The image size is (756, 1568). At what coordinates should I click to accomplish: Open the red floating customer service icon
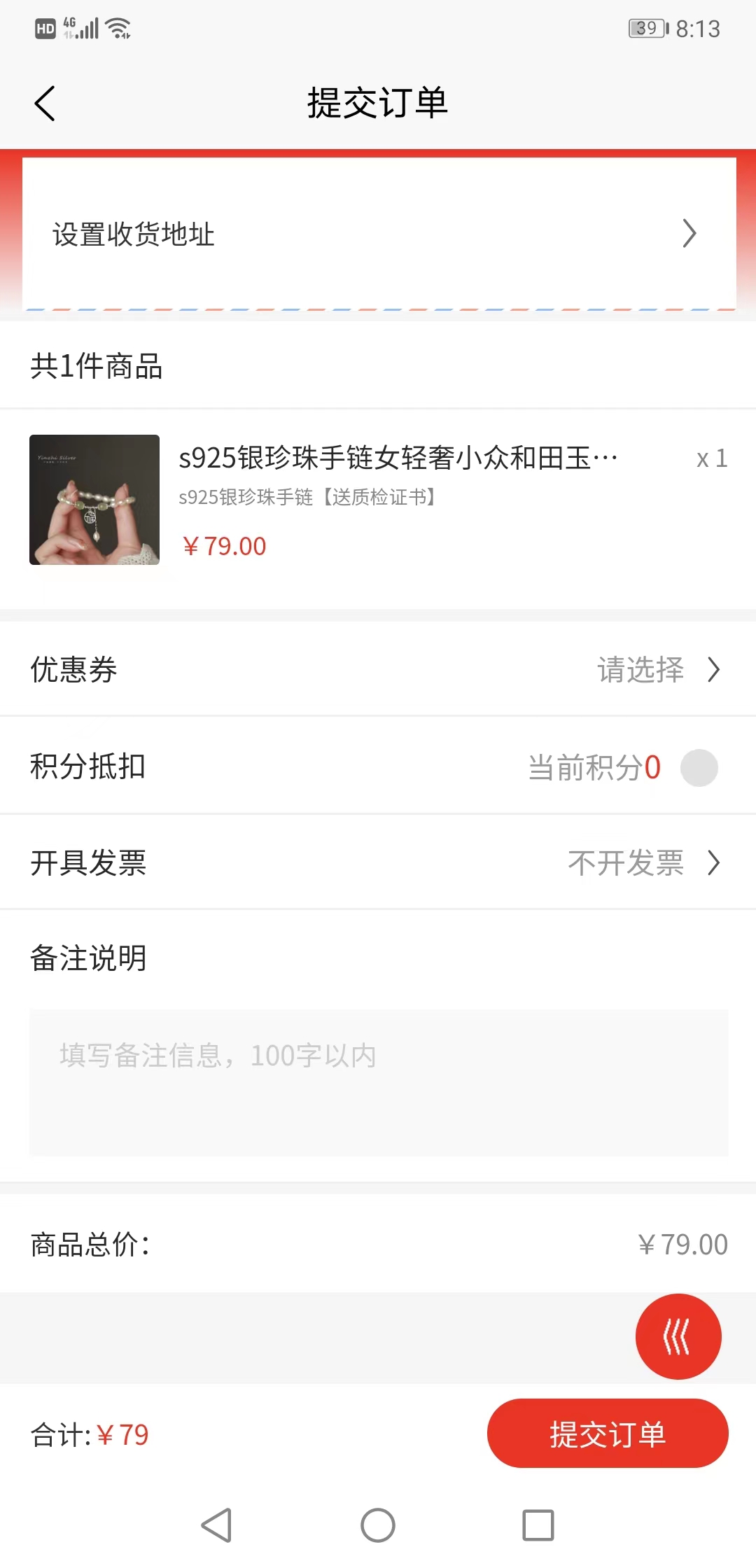pos(678,1336)
